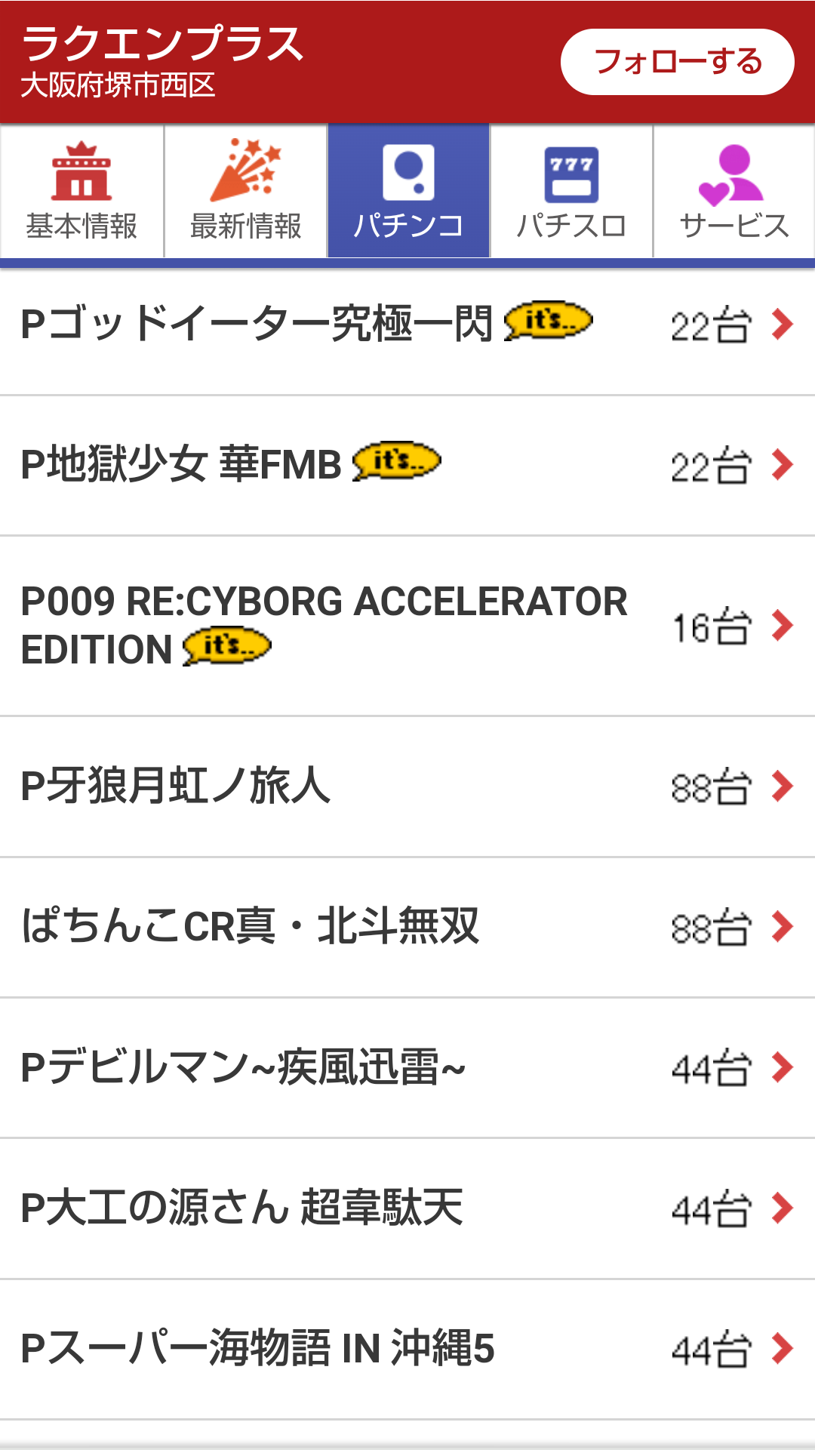815x1456 pixels.
Task: Go to the サービス tab
Action: tap(734, 191)
